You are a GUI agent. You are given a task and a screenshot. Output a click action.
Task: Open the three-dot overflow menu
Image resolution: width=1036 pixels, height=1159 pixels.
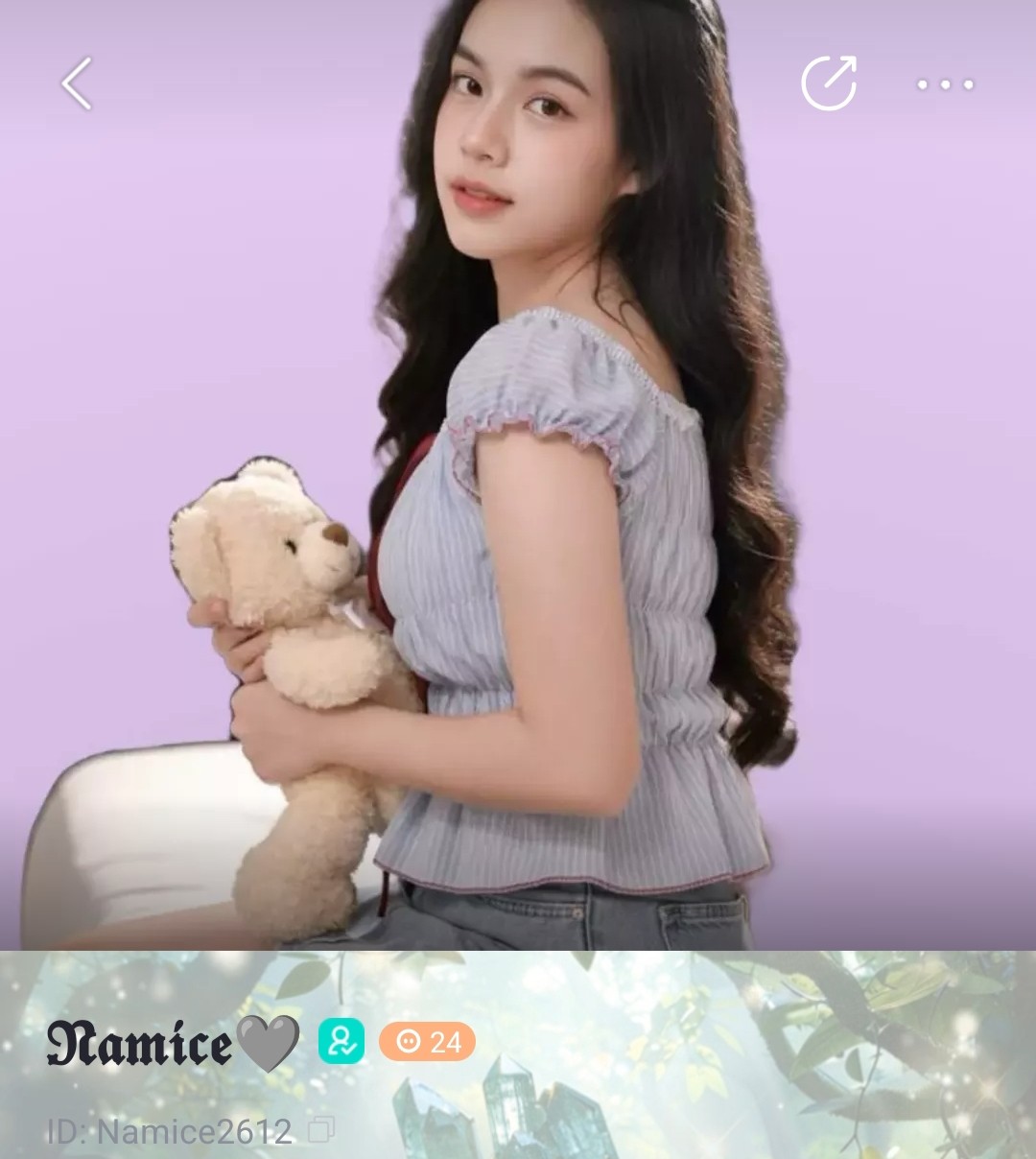[945, 84]
